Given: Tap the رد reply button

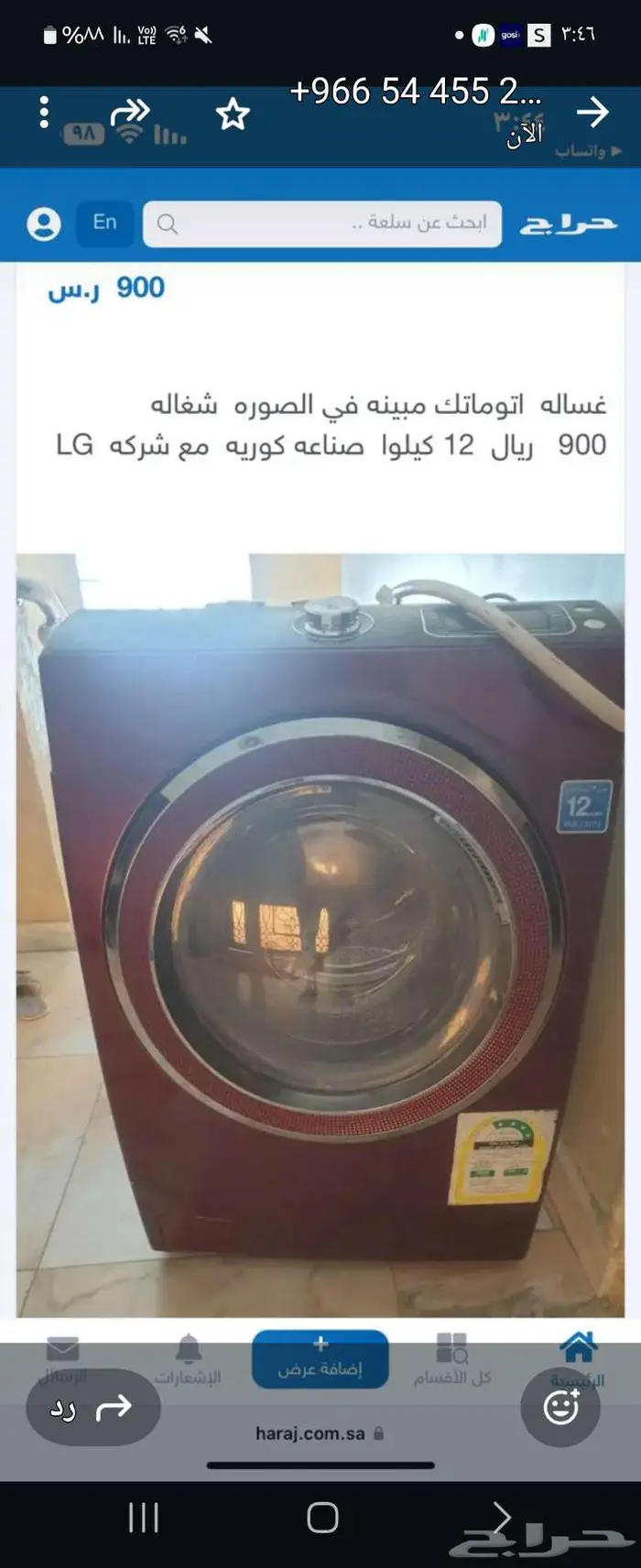Looking at the screenshot, I should (92, 1408).
